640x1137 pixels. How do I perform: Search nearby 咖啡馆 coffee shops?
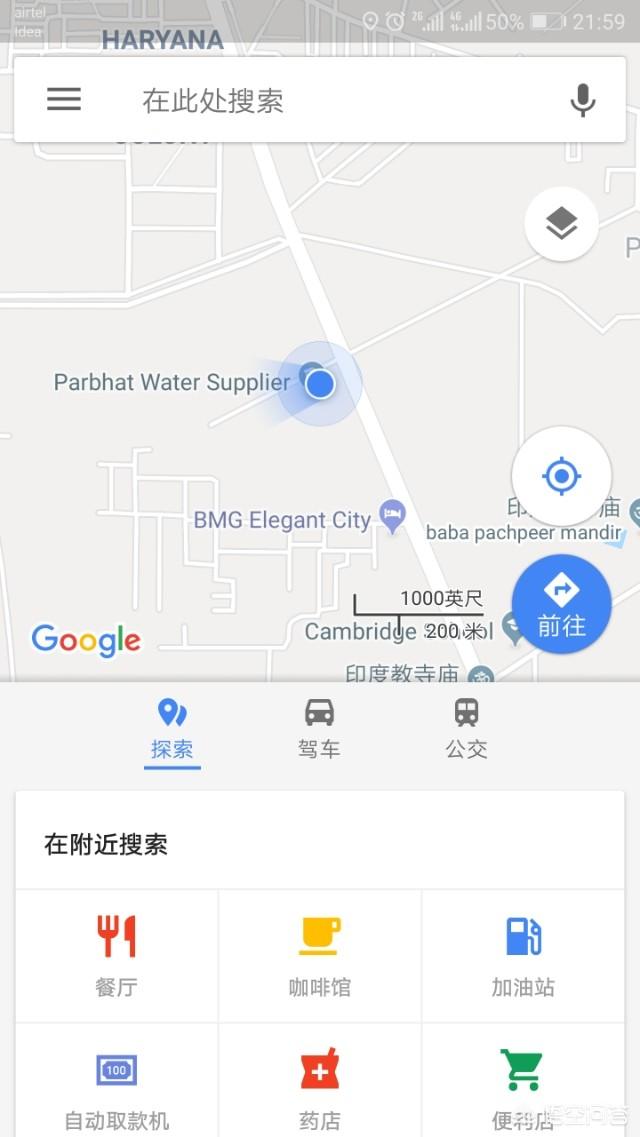tap(320, 956)
